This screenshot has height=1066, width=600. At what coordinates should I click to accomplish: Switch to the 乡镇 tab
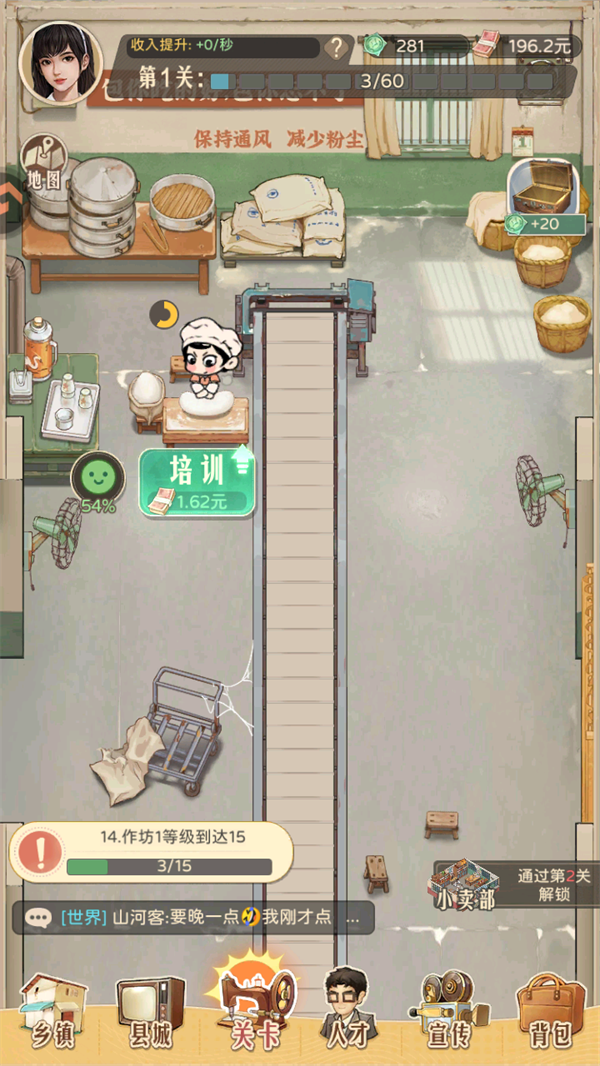pos(53,1010)
